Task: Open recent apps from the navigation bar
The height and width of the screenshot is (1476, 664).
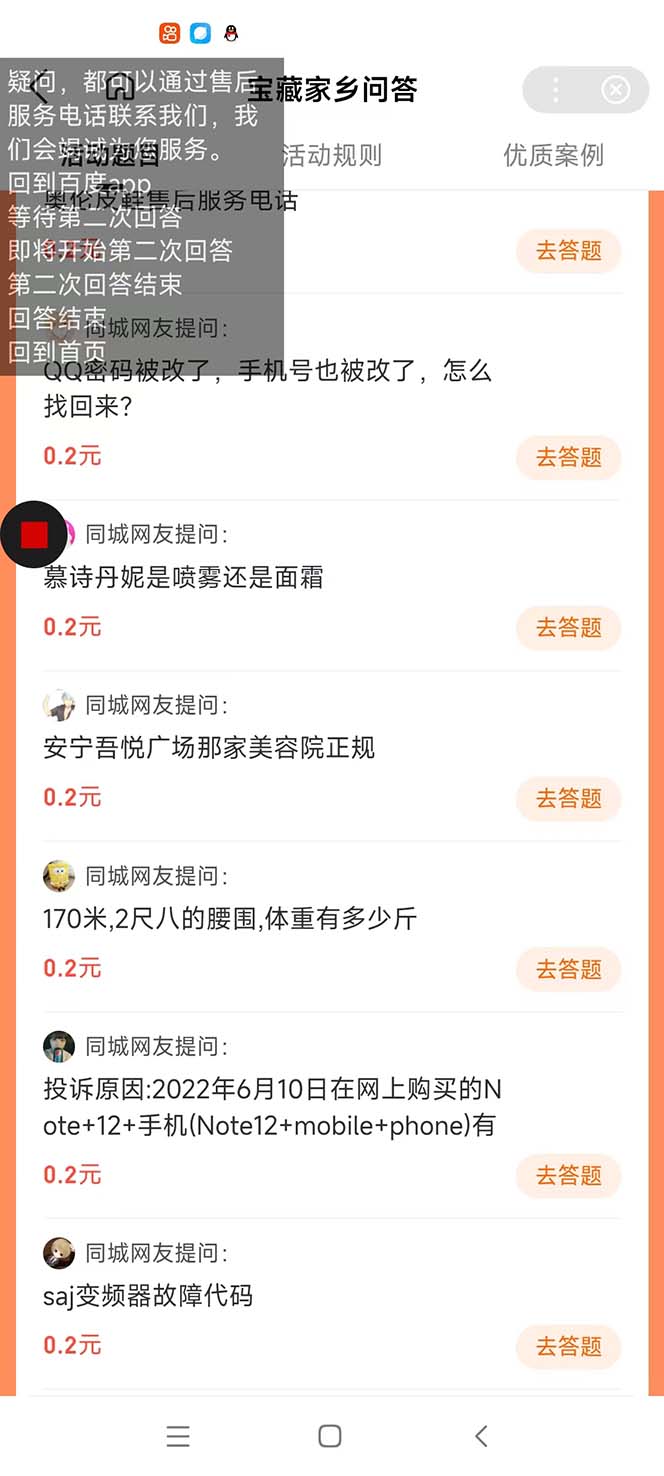Action: point(178,1436)
